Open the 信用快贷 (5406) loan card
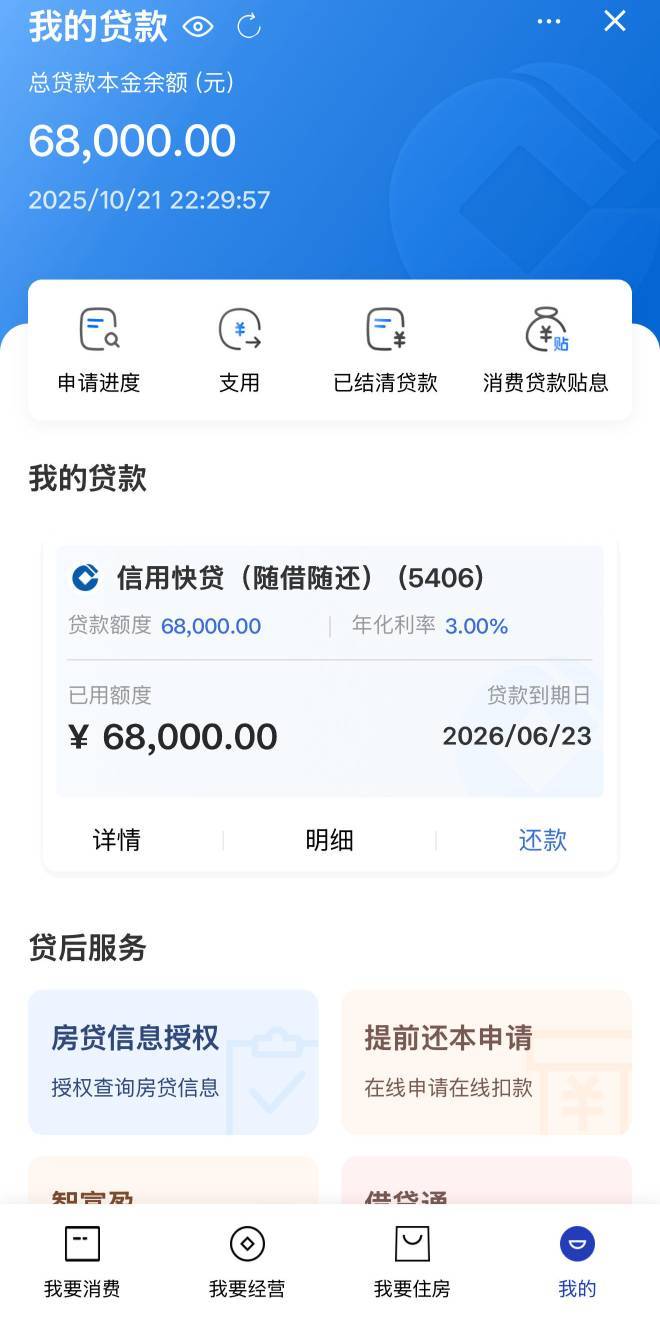Image resolution: width=660 pixels, height=1341 pixels. tap(330, 671)
